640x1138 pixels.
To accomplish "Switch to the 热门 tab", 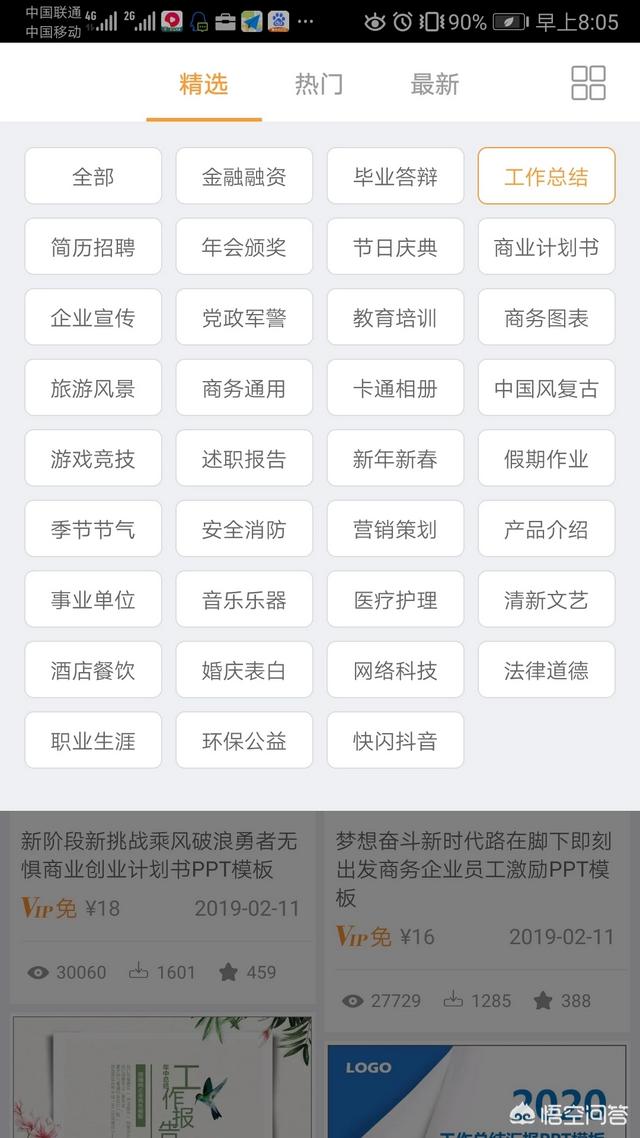I will [319, 84].
